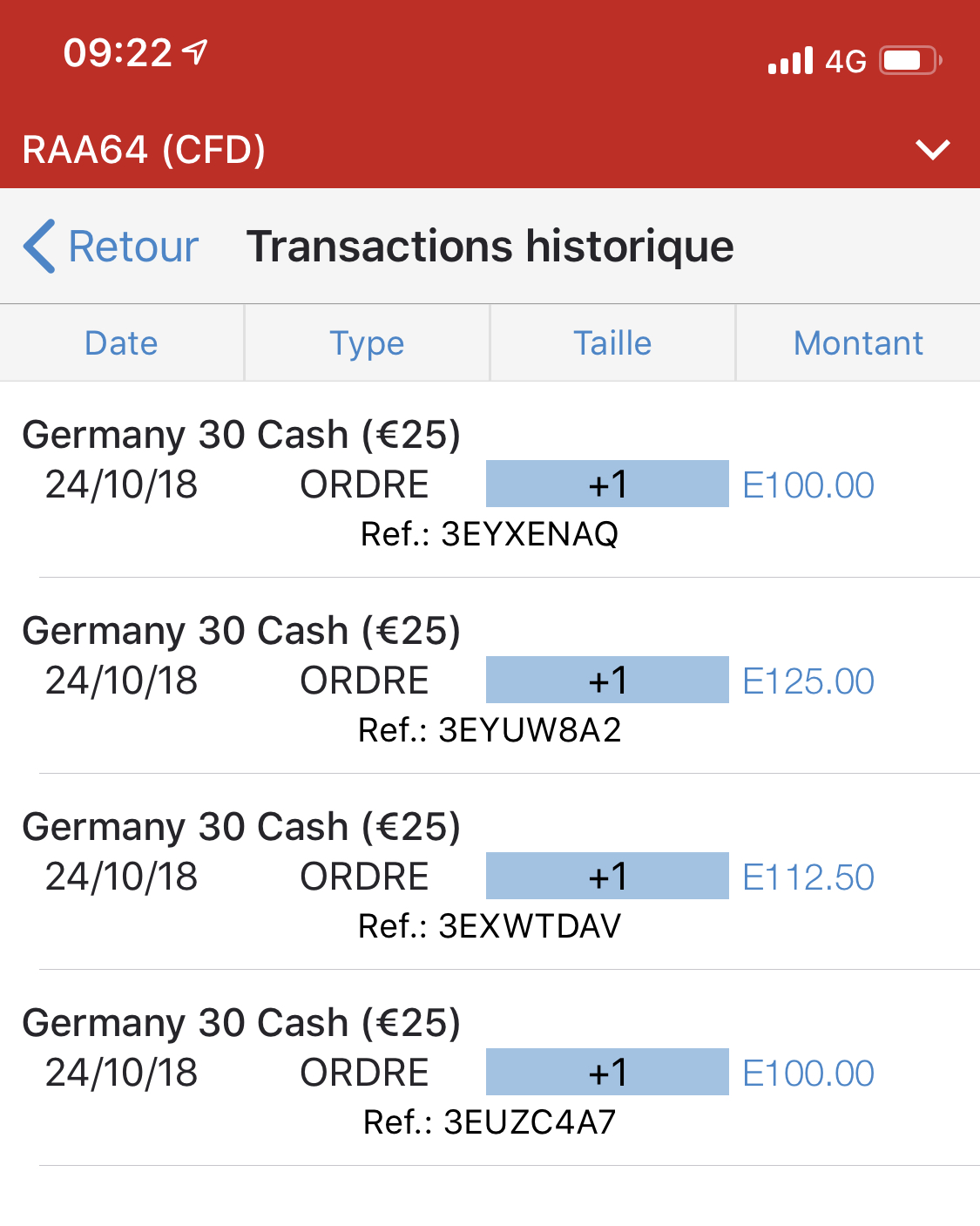Sort transactions by Date column
980x1226 pixels.
(121, 343)
